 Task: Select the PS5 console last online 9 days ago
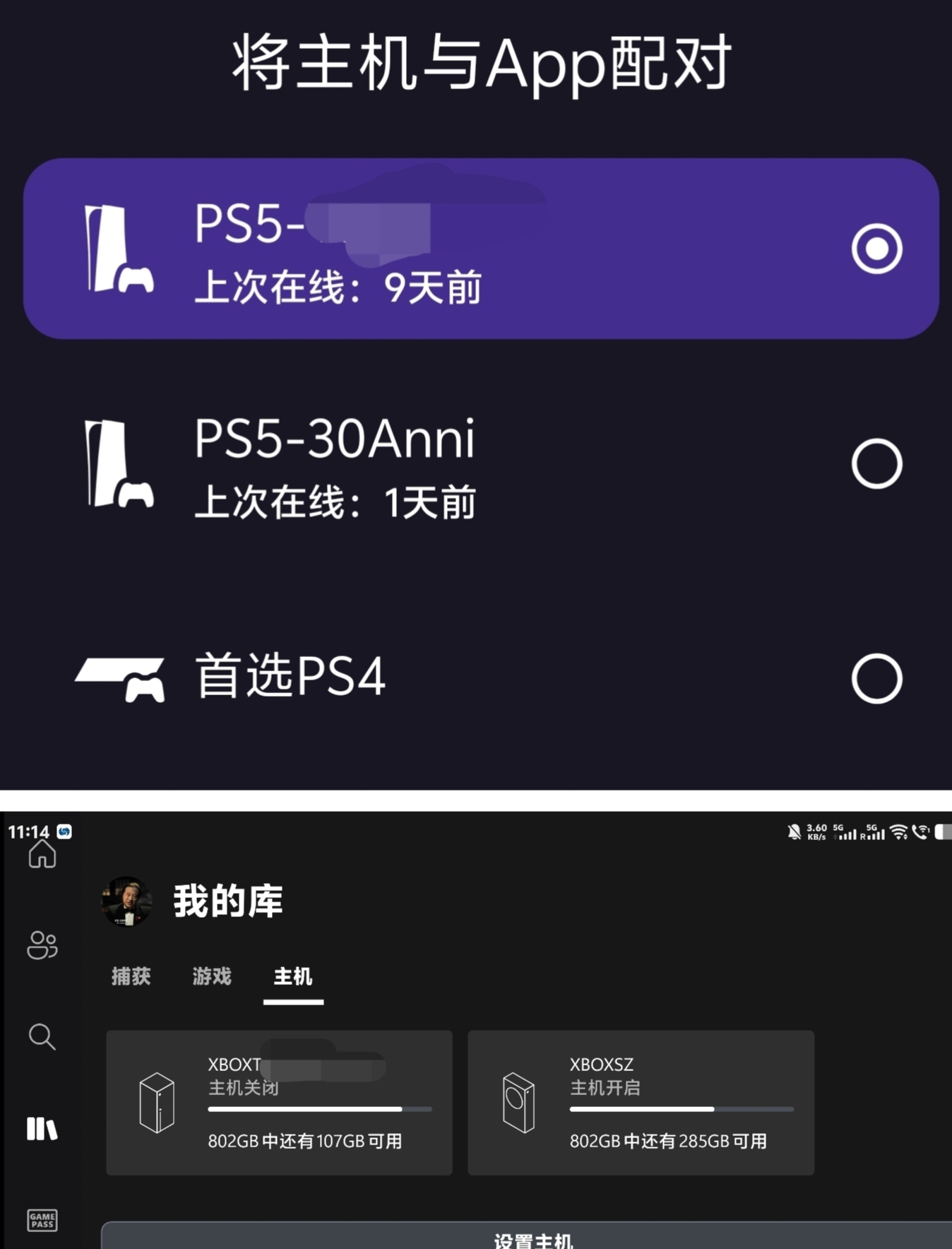tap(480, 249)
